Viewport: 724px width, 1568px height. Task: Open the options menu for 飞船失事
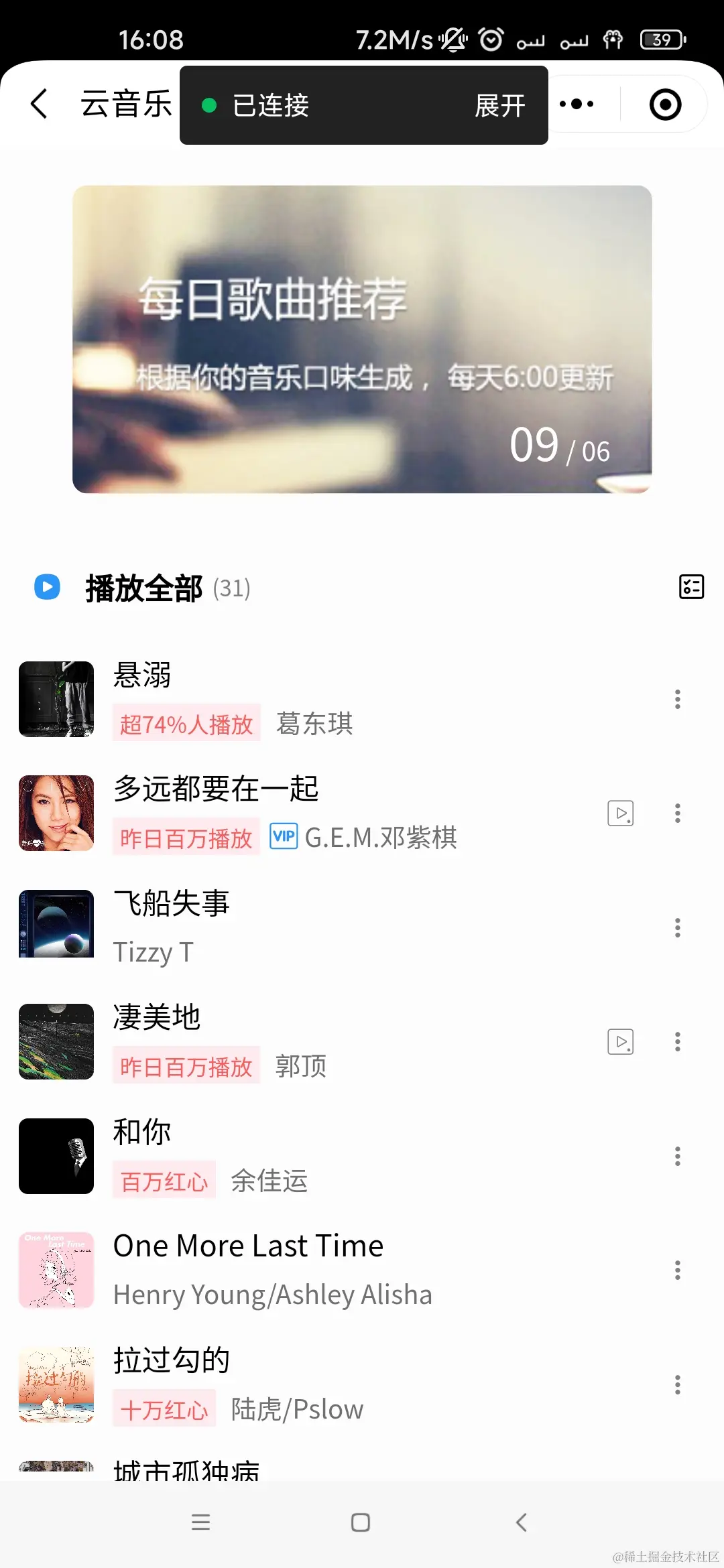(677, 927)
